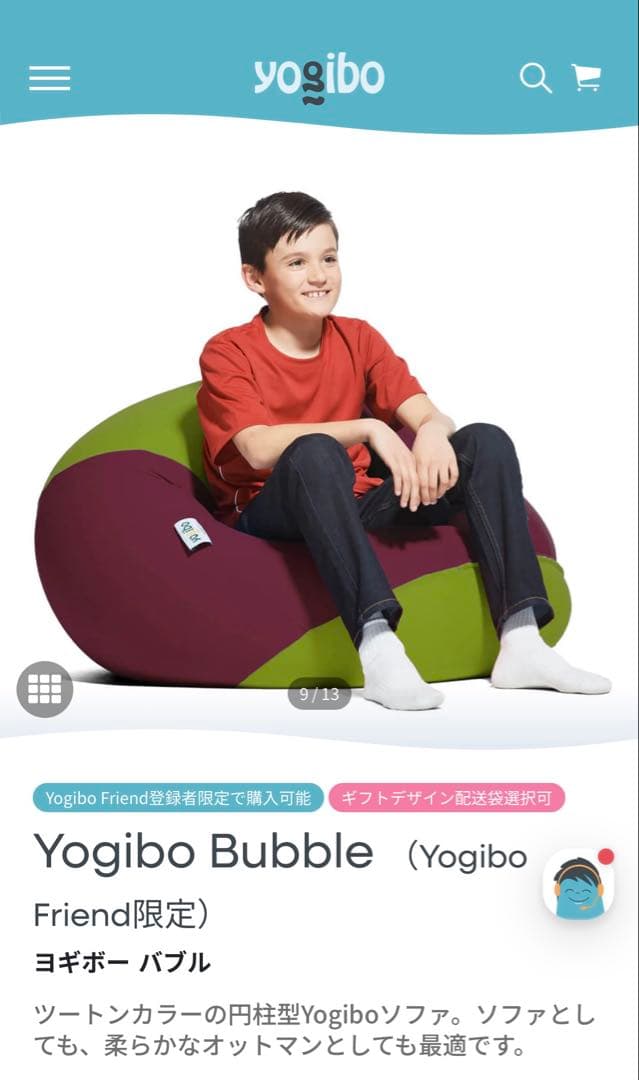This screenshot has width=639, height=1080.
Task: Open the hamburger menu
Action: [49, 78]
